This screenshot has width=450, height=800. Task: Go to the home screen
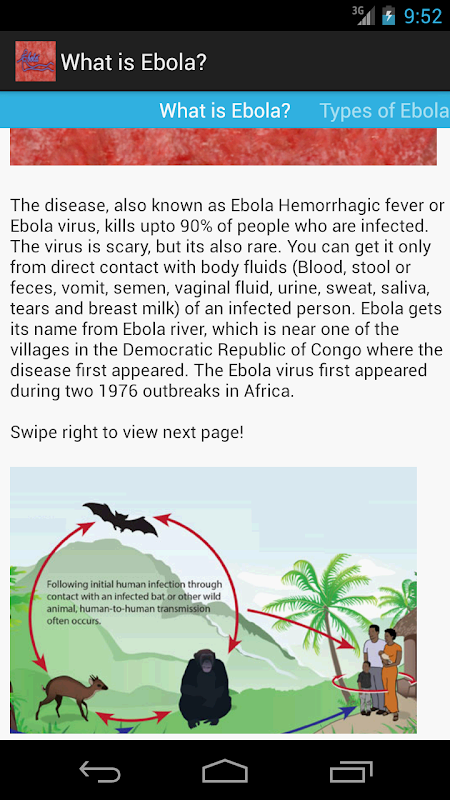(x=225, y=770)
